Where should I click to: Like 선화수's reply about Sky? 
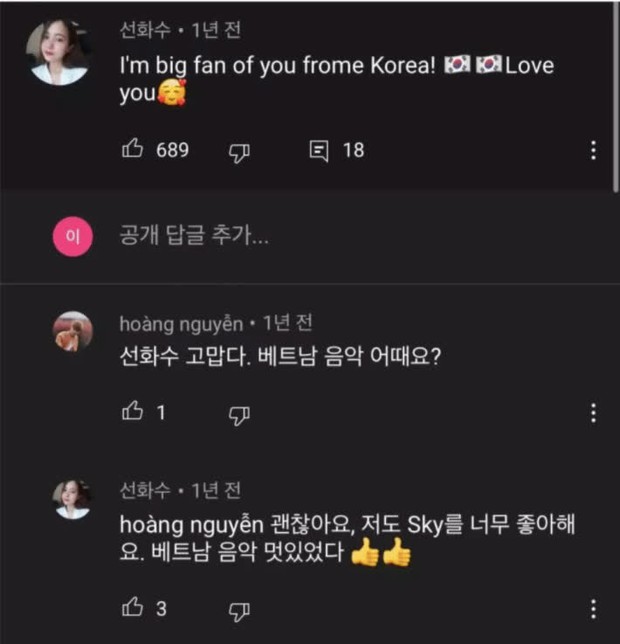point(132,607)
